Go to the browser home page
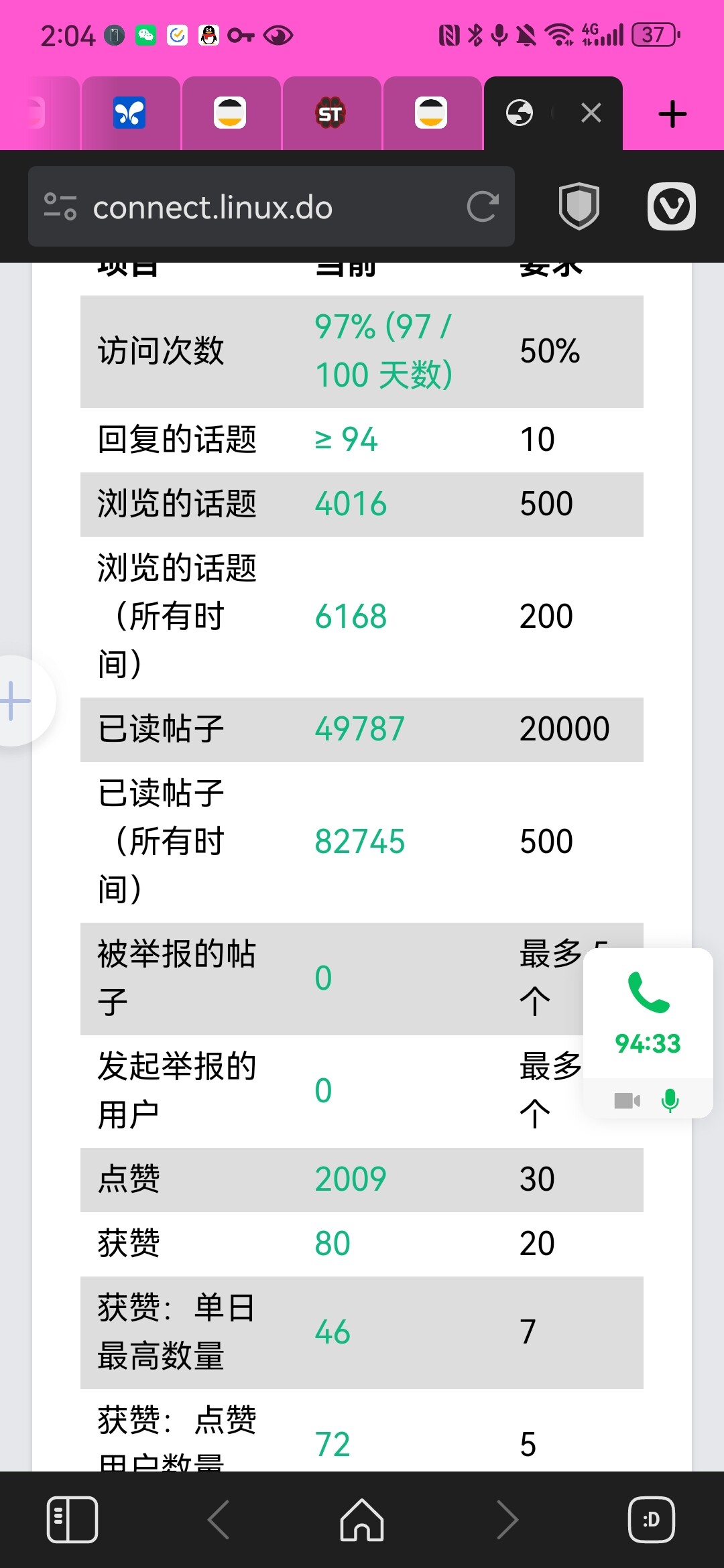The height and width of the screenshot is (1568, 724). 362,1519
